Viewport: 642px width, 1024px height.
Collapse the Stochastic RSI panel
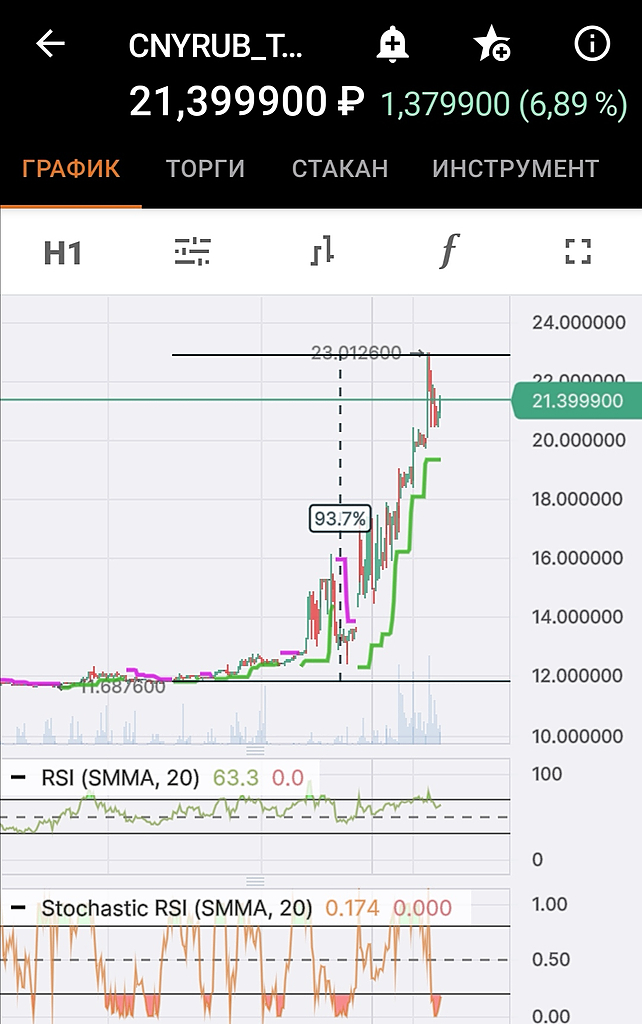pos(18,908)
